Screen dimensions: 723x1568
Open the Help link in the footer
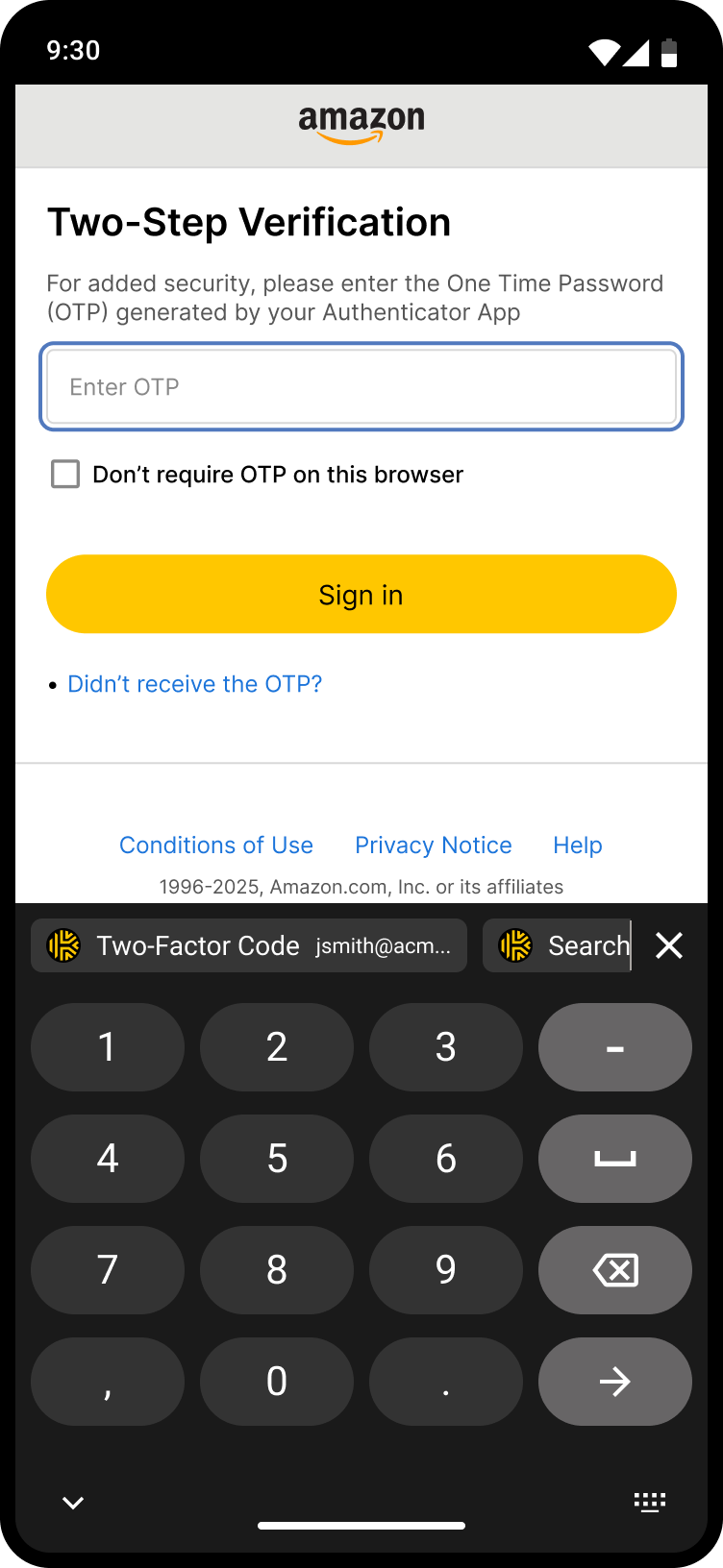(578, 845)
